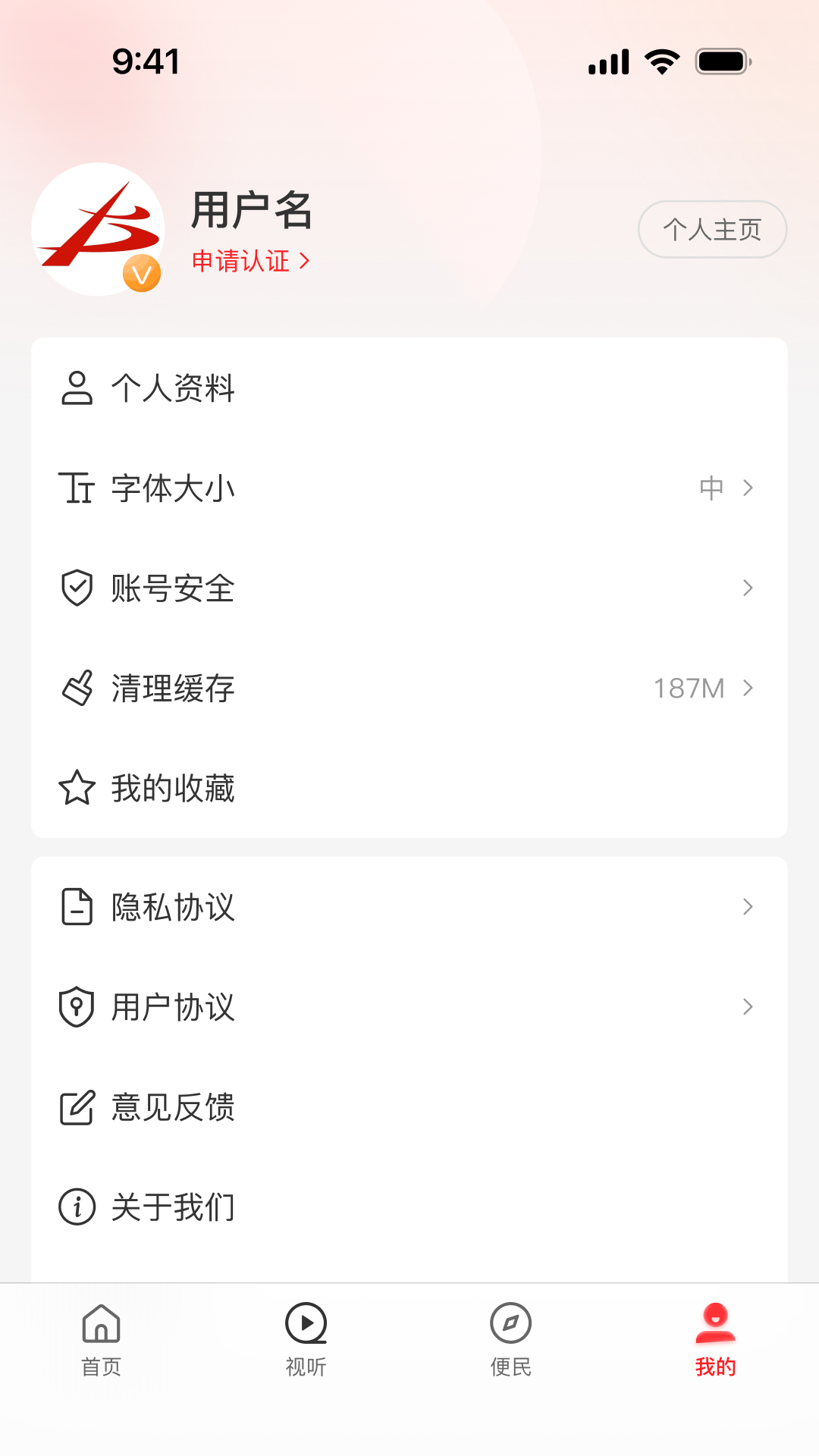
Task: Open the 申请认证 link
Action: tap(251, 261)
